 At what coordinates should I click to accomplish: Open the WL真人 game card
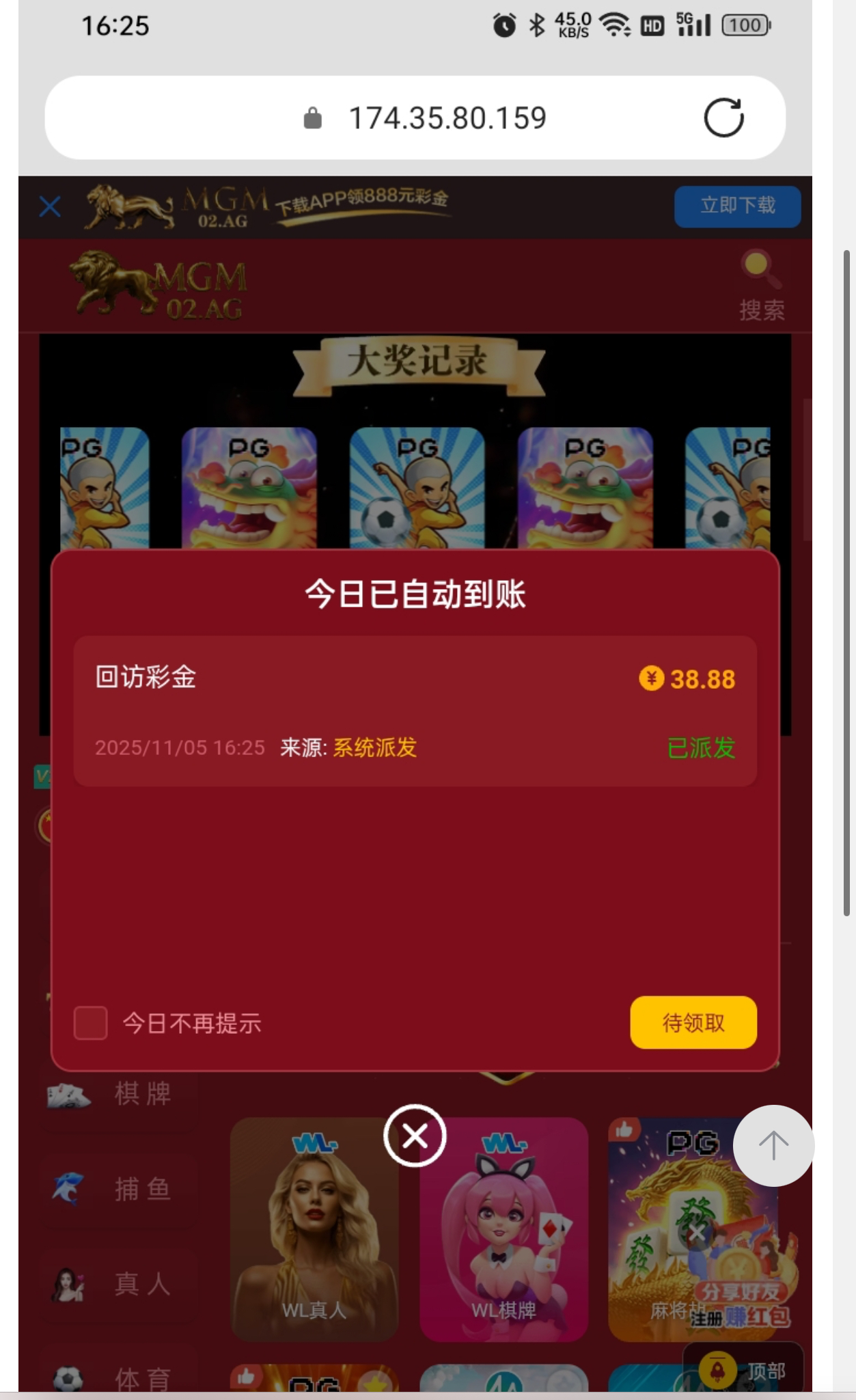(314, 1230)
